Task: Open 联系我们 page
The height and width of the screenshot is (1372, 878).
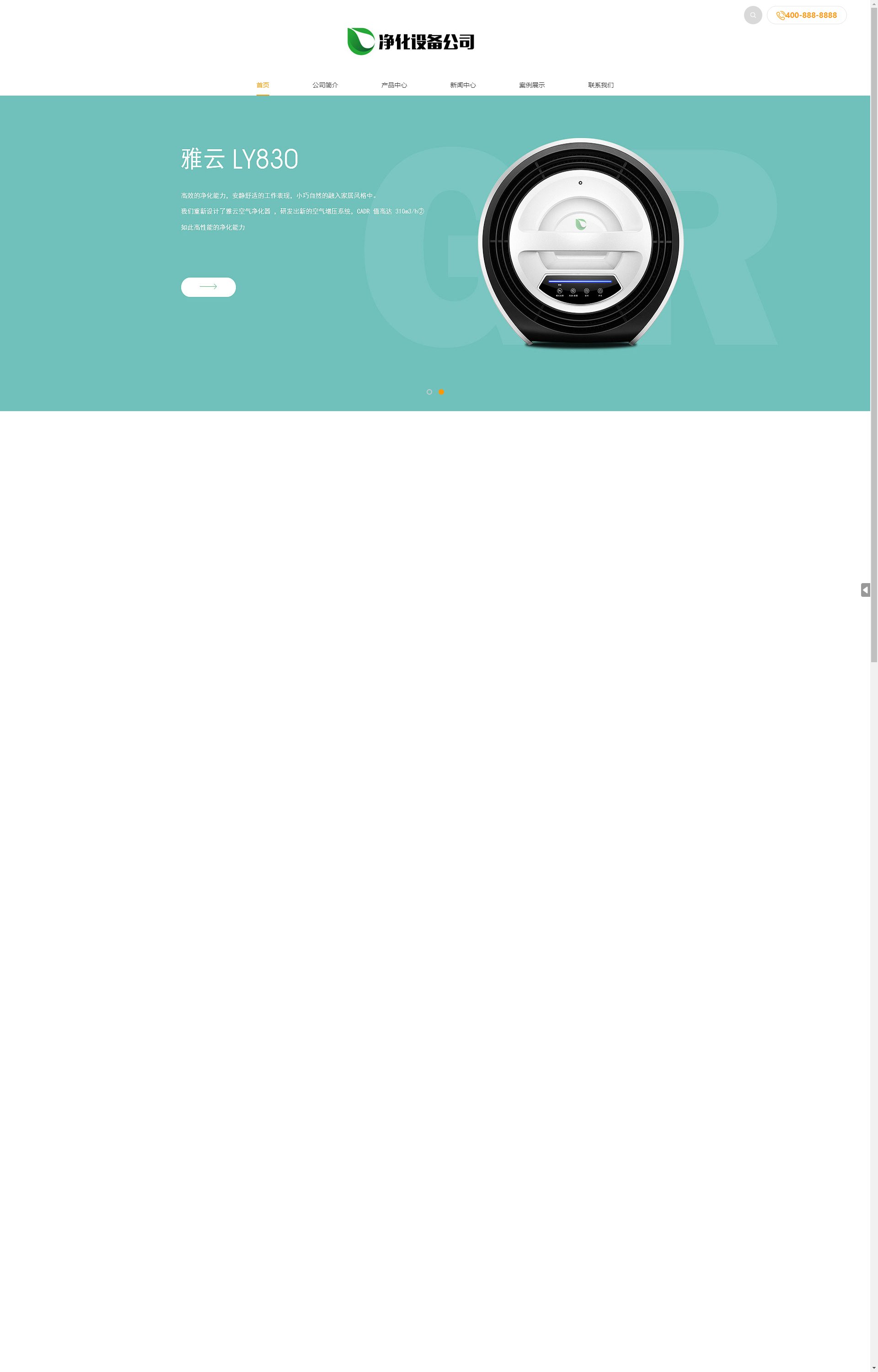Action: pyautogui.click(x=601, y=85)
